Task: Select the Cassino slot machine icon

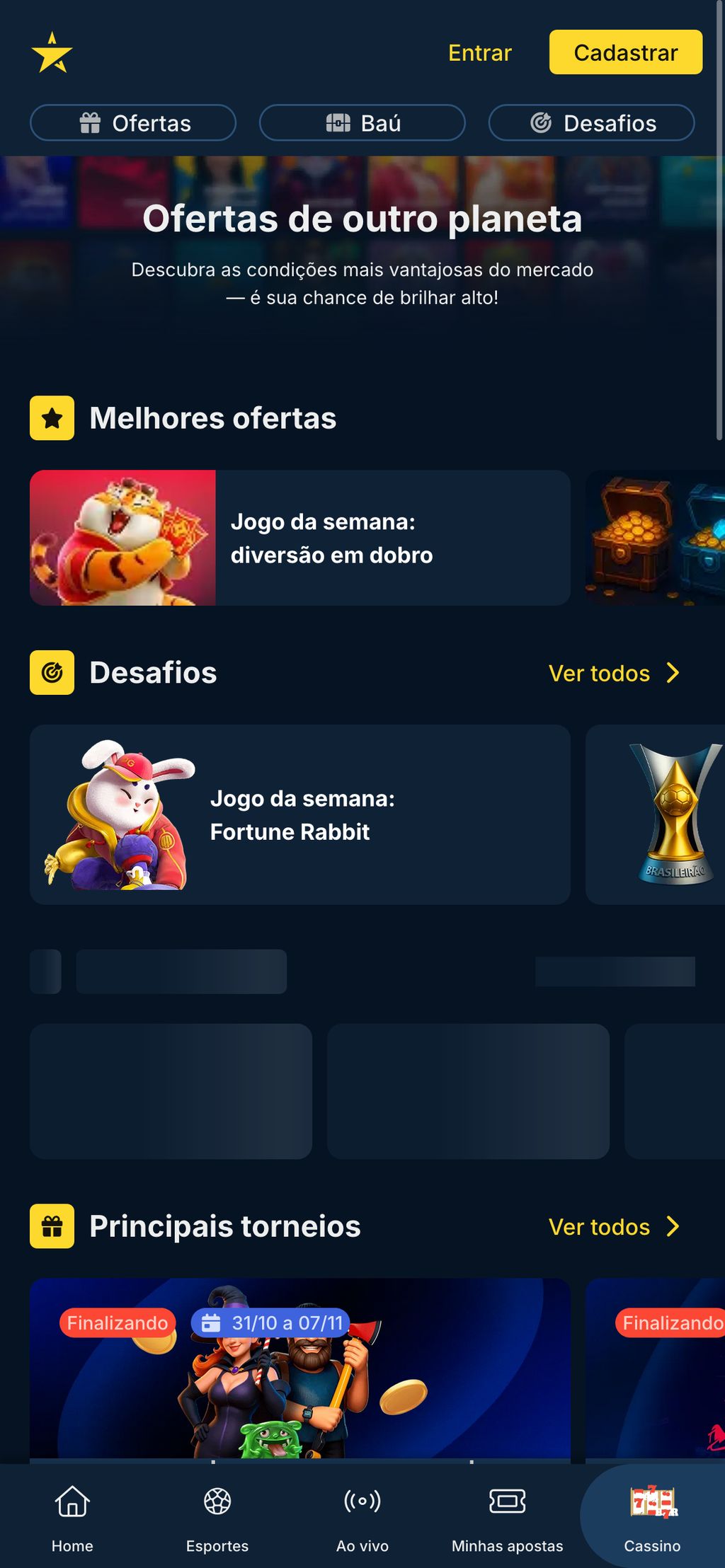Action: (x=652, y=1500)
